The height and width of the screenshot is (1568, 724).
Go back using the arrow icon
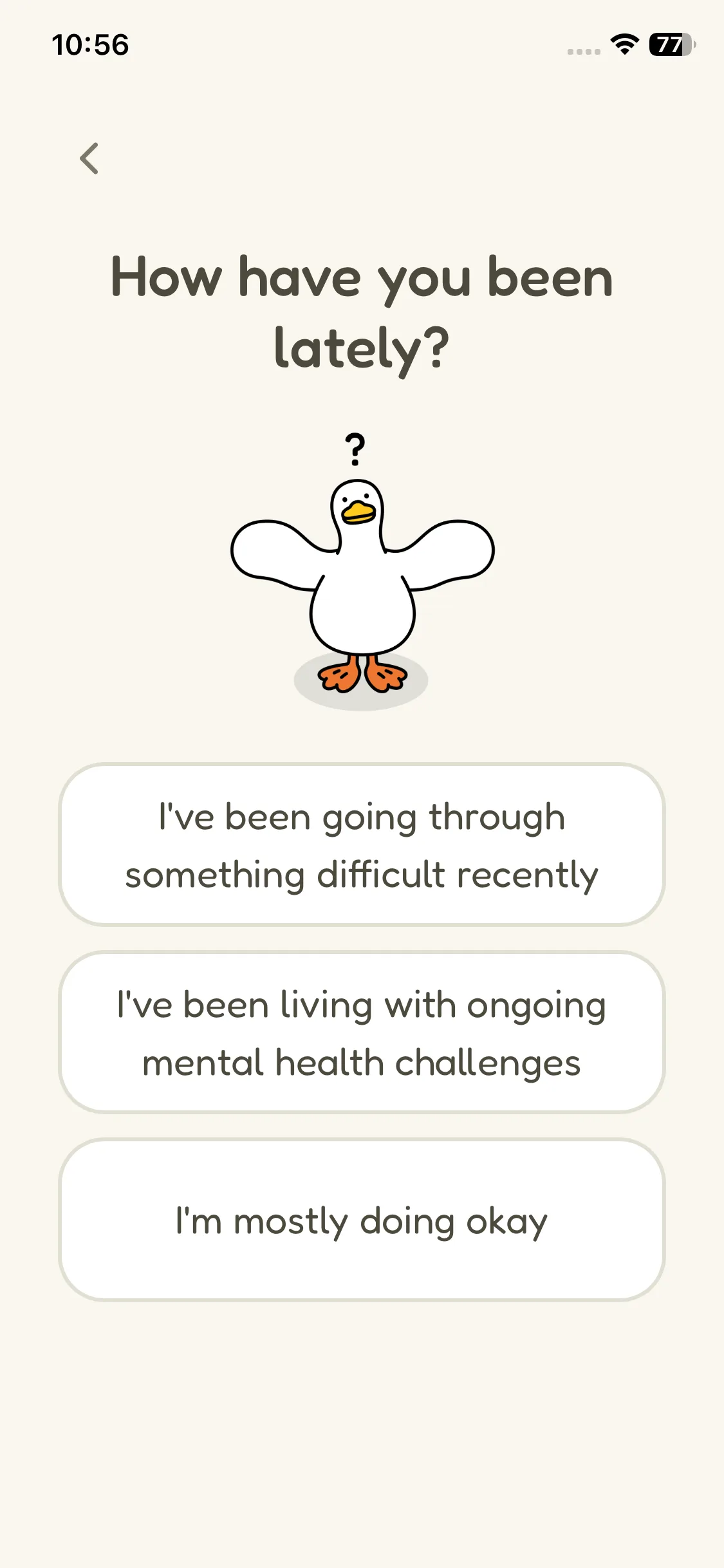(x=89, y=158)
